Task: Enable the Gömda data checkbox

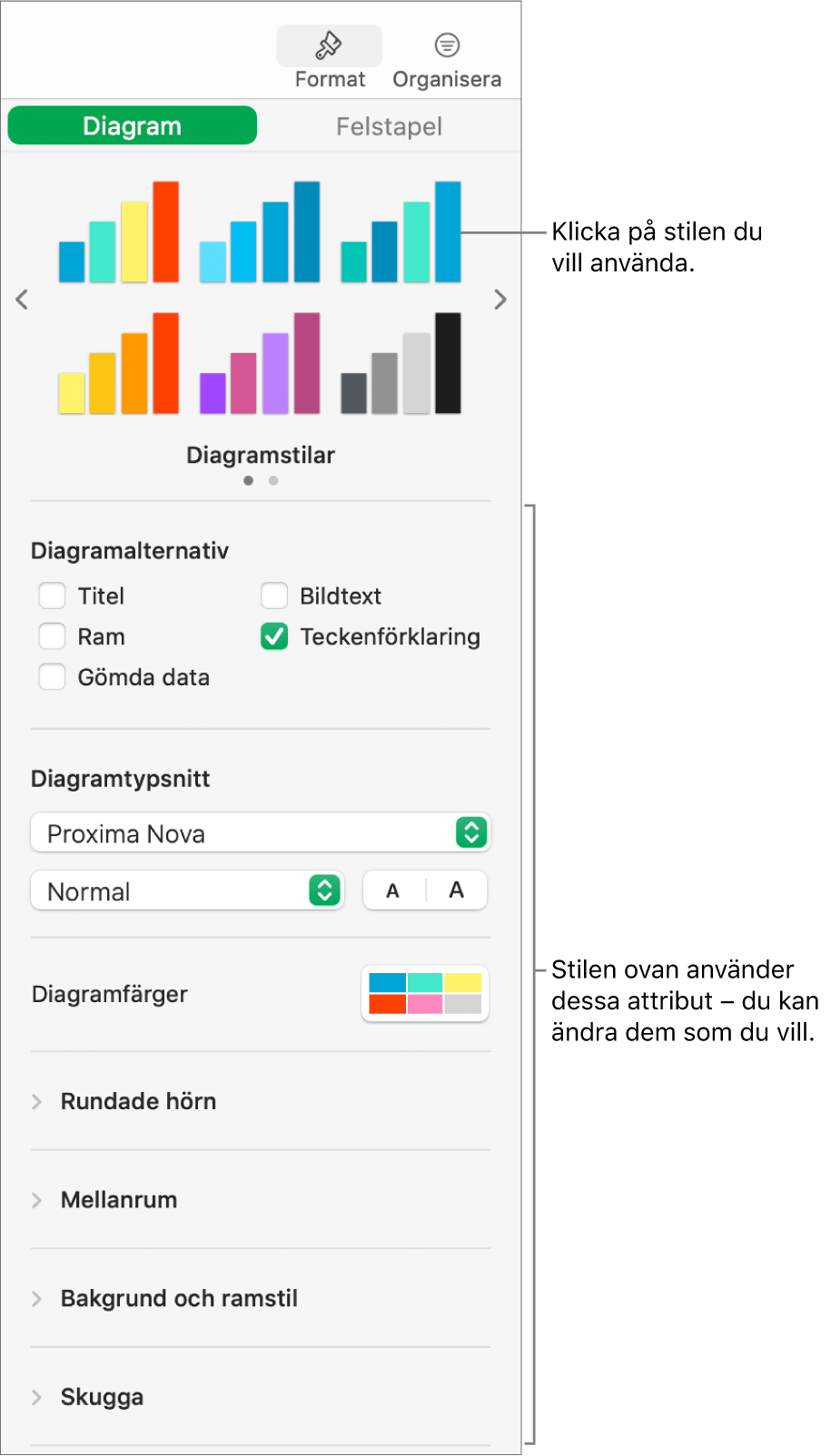Action: [x=52, y=677]
